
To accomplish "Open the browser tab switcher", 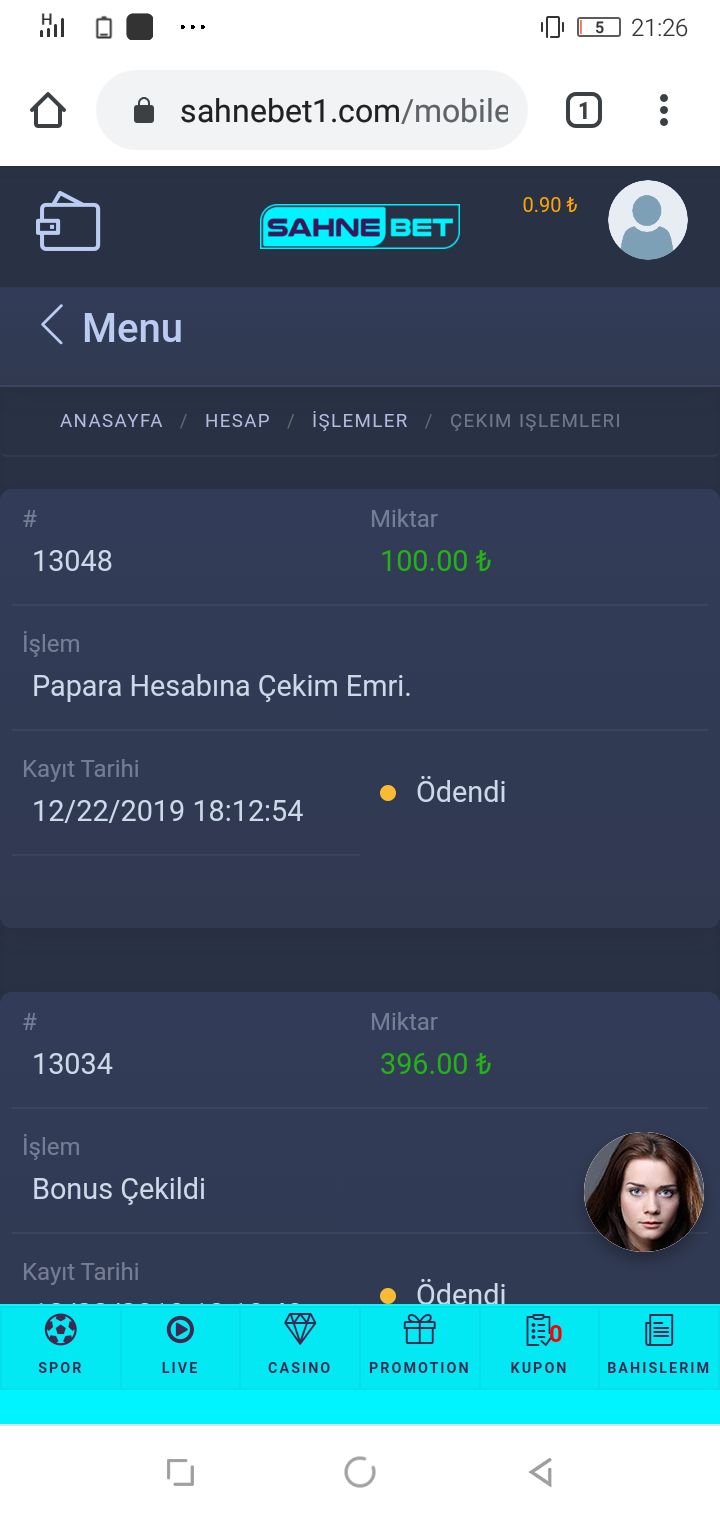I will [x=583, y=111].
